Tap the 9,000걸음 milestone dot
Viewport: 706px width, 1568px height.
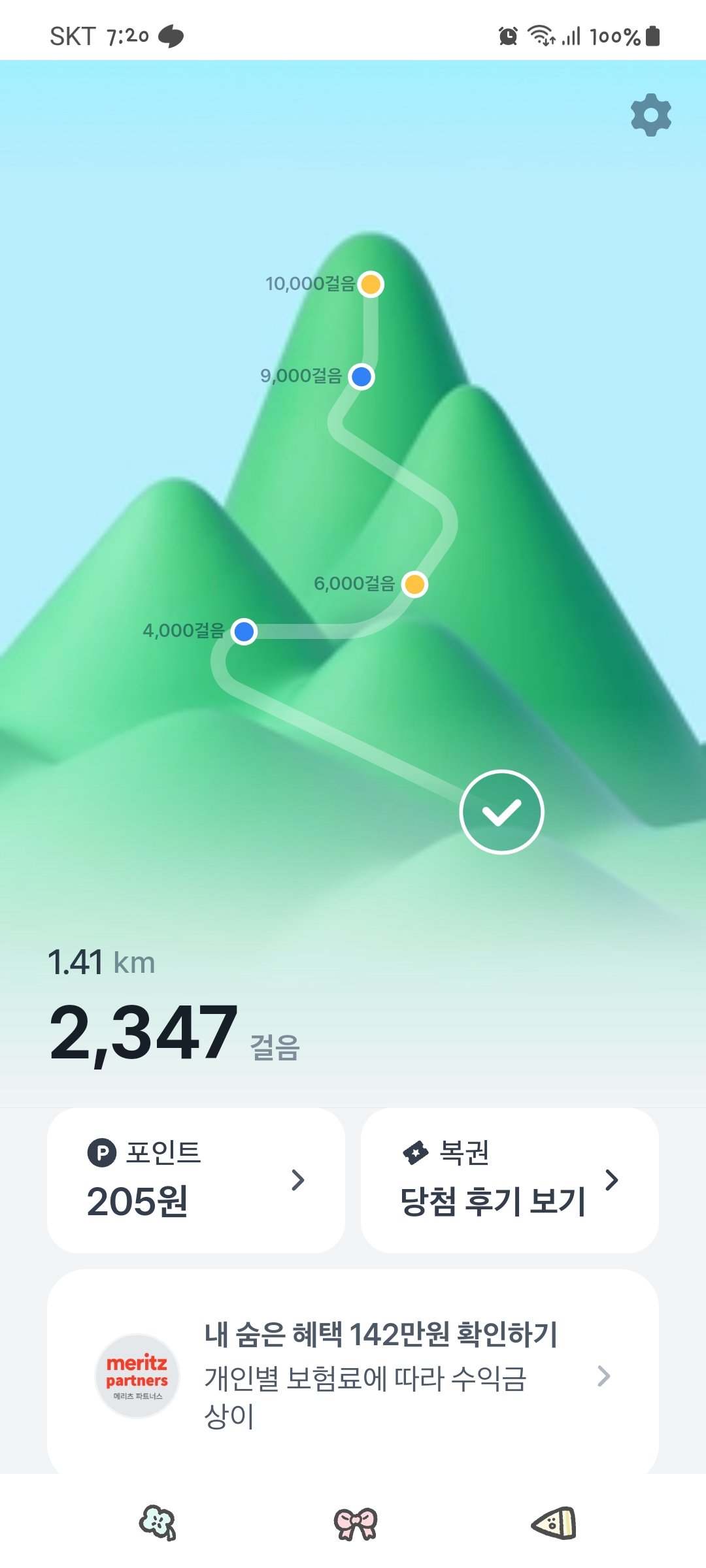[361, 376]
